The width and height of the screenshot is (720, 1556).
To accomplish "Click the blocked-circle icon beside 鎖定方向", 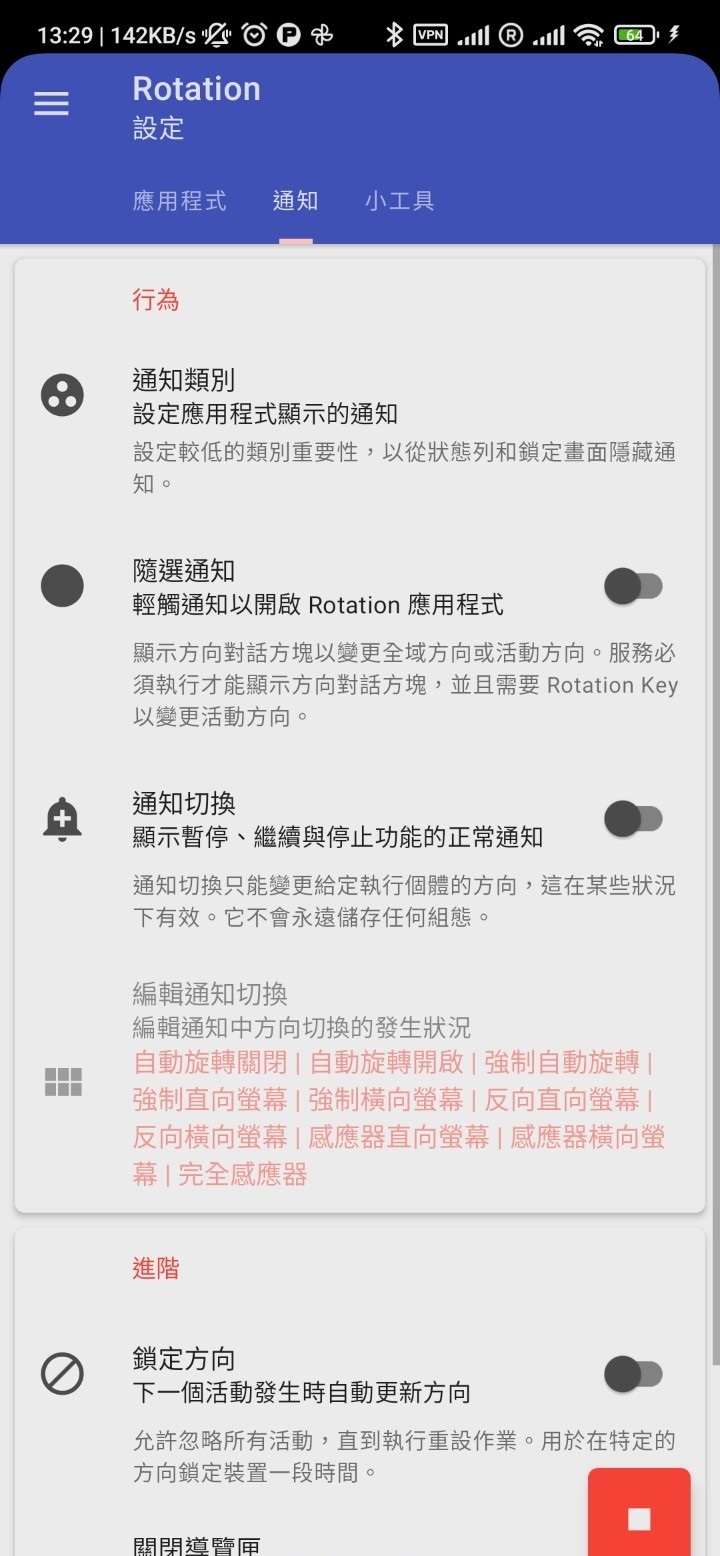I will [x=62, y=1373].
